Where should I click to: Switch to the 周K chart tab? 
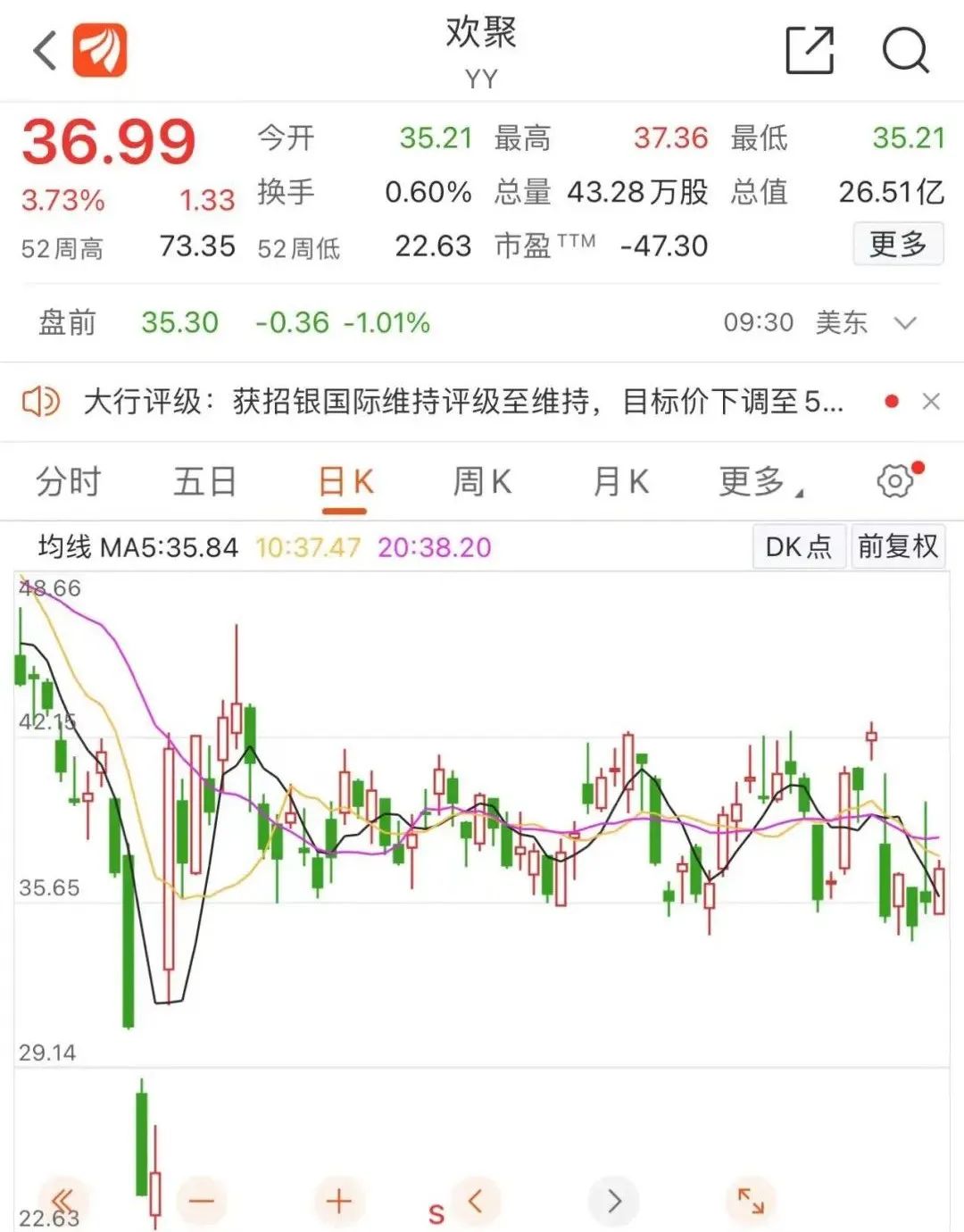point(482,482)
